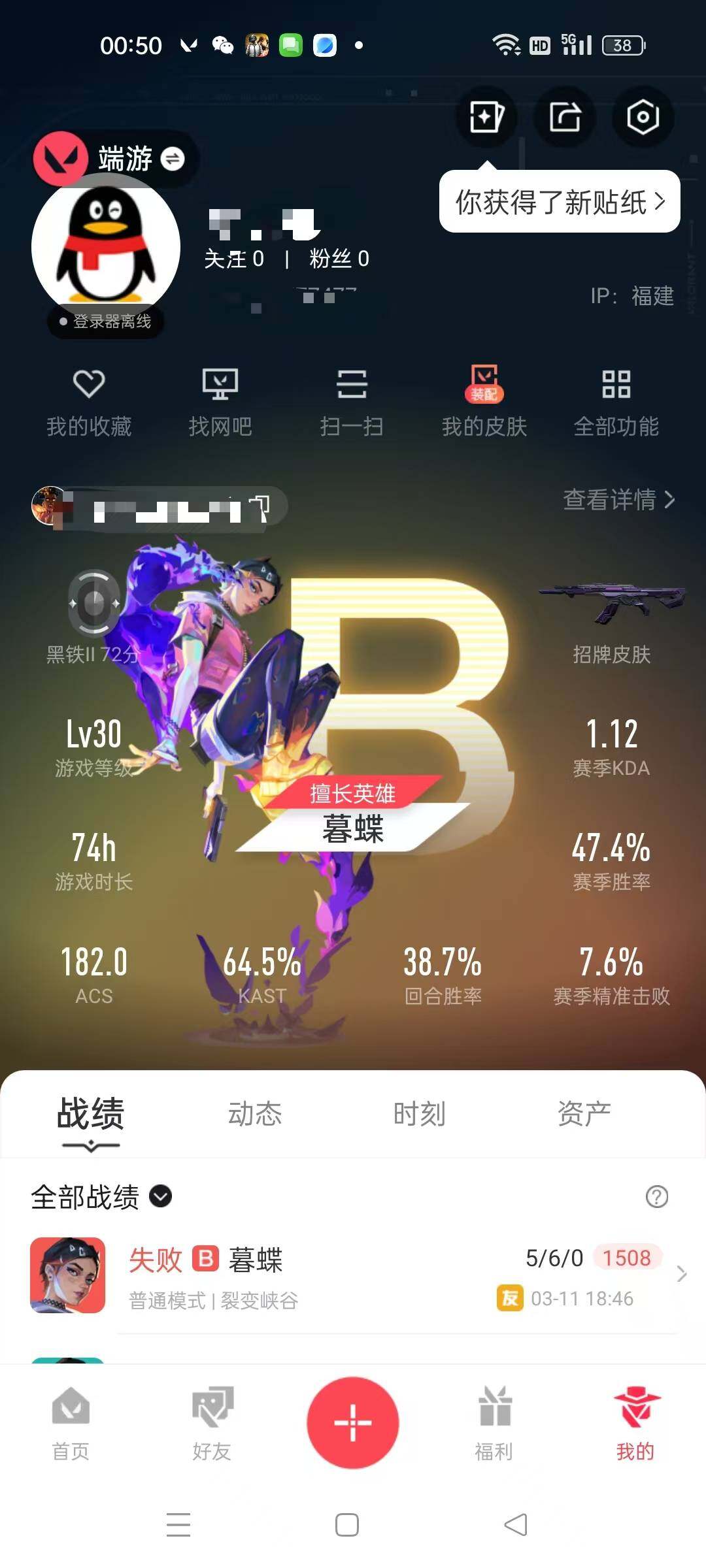Open the 暮蝶 match agent thumbnail

69,1273
